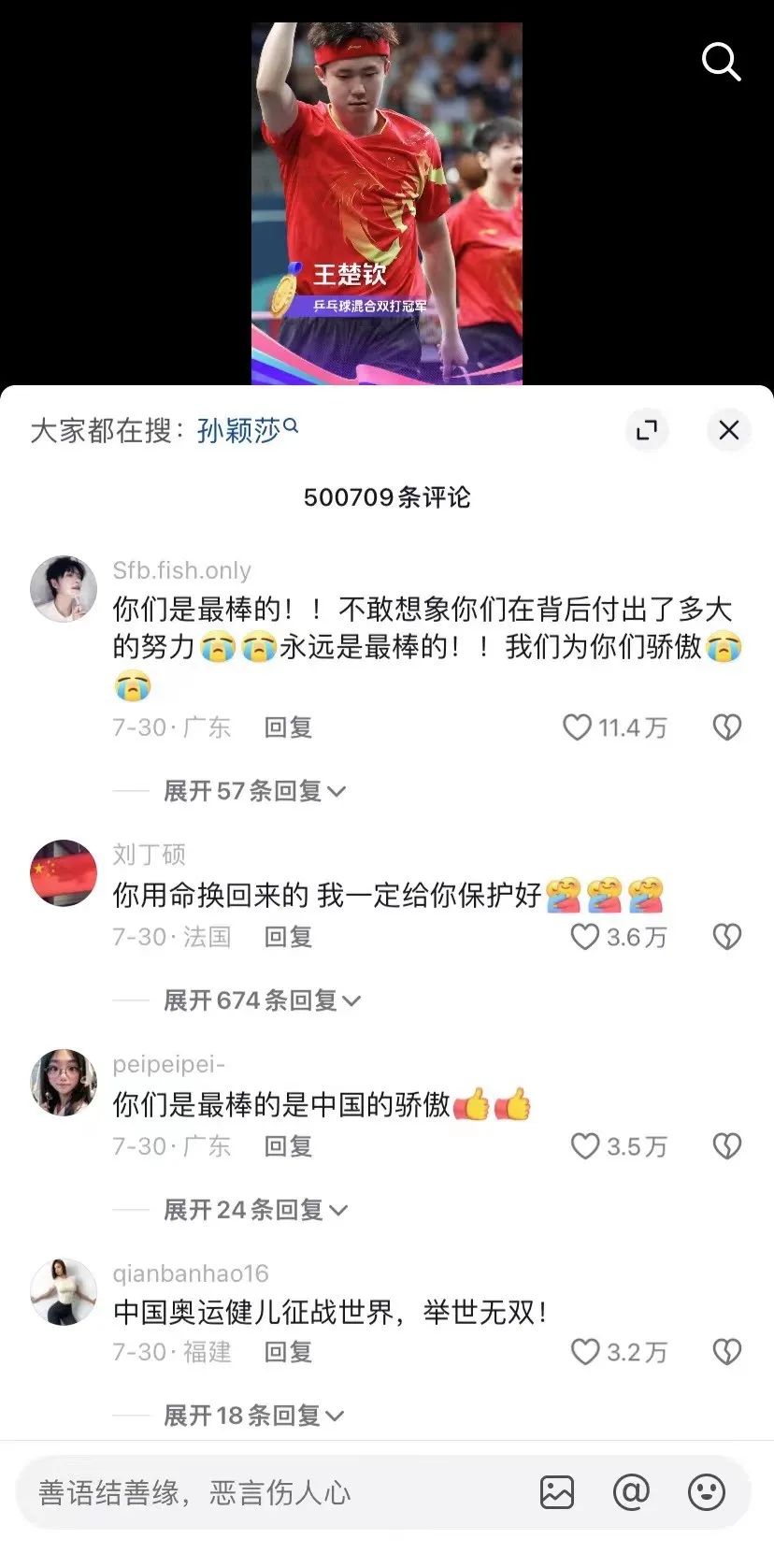Expand the comments panel to full screen
Image resolution: width=774 pixels, height=1568 pixels.
pyautogui.click(x=647, y=430)
